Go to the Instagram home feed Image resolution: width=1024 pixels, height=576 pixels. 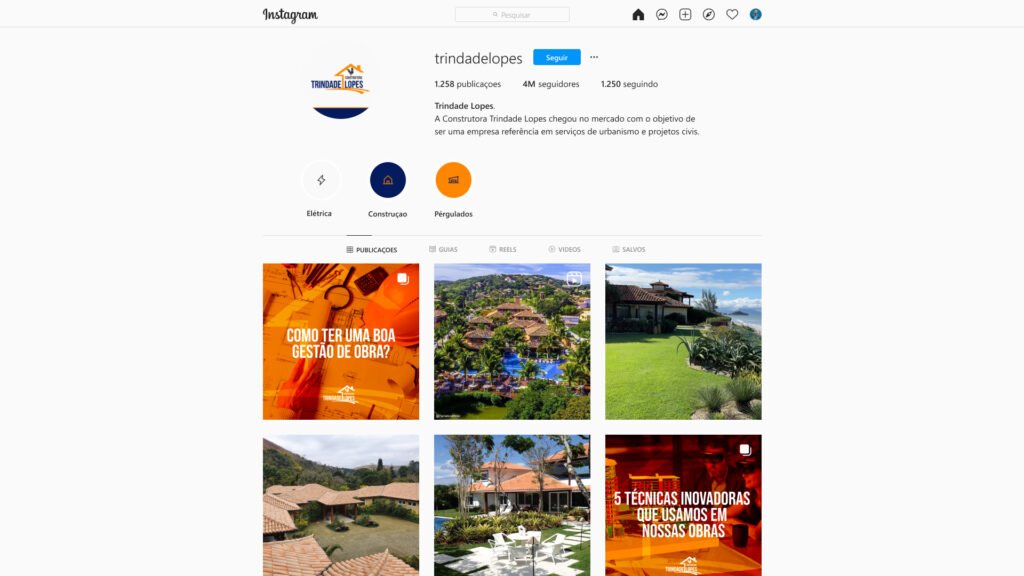638,15
